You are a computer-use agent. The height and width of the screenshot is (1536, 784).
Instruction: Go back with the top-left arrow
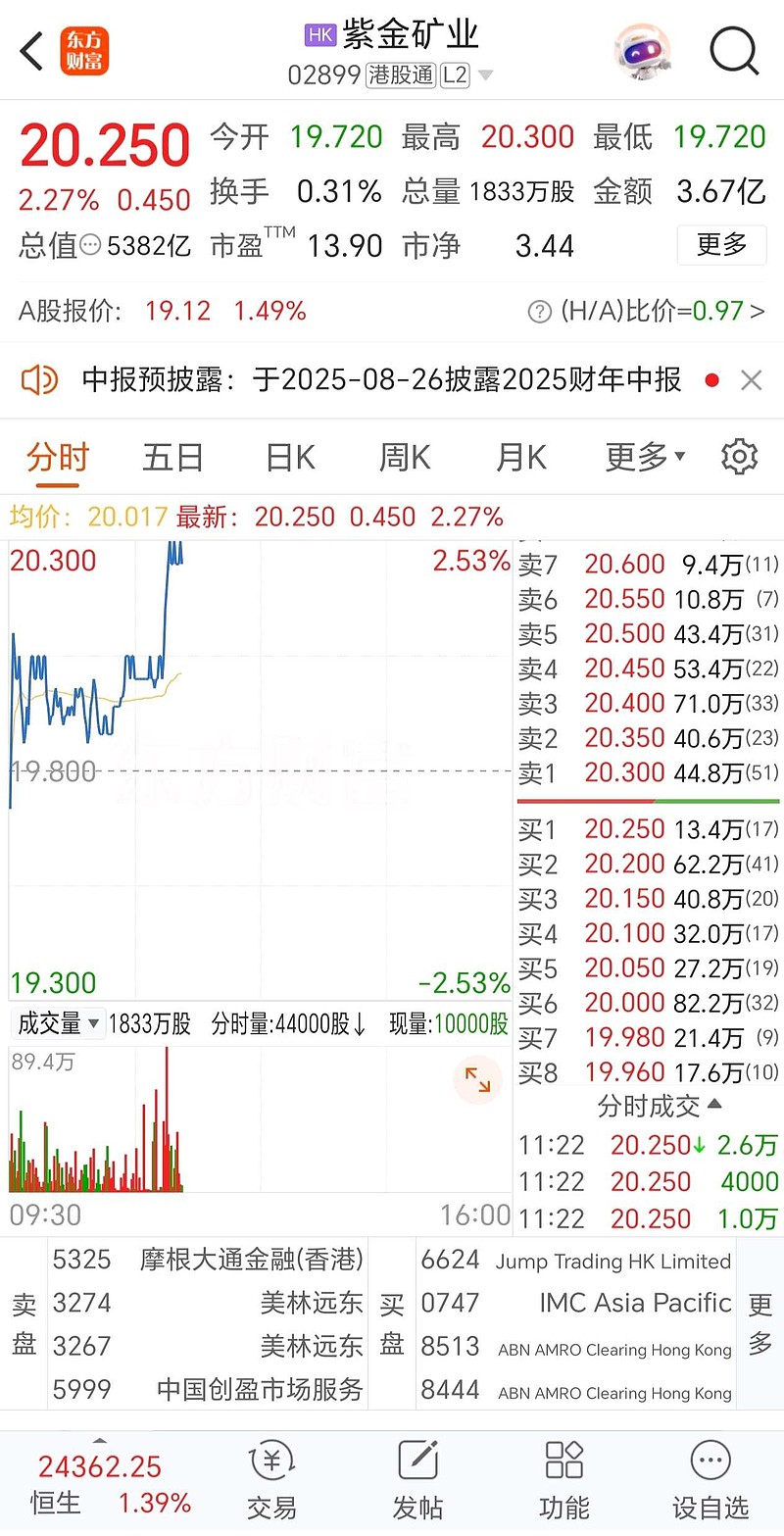click(31, 51)
